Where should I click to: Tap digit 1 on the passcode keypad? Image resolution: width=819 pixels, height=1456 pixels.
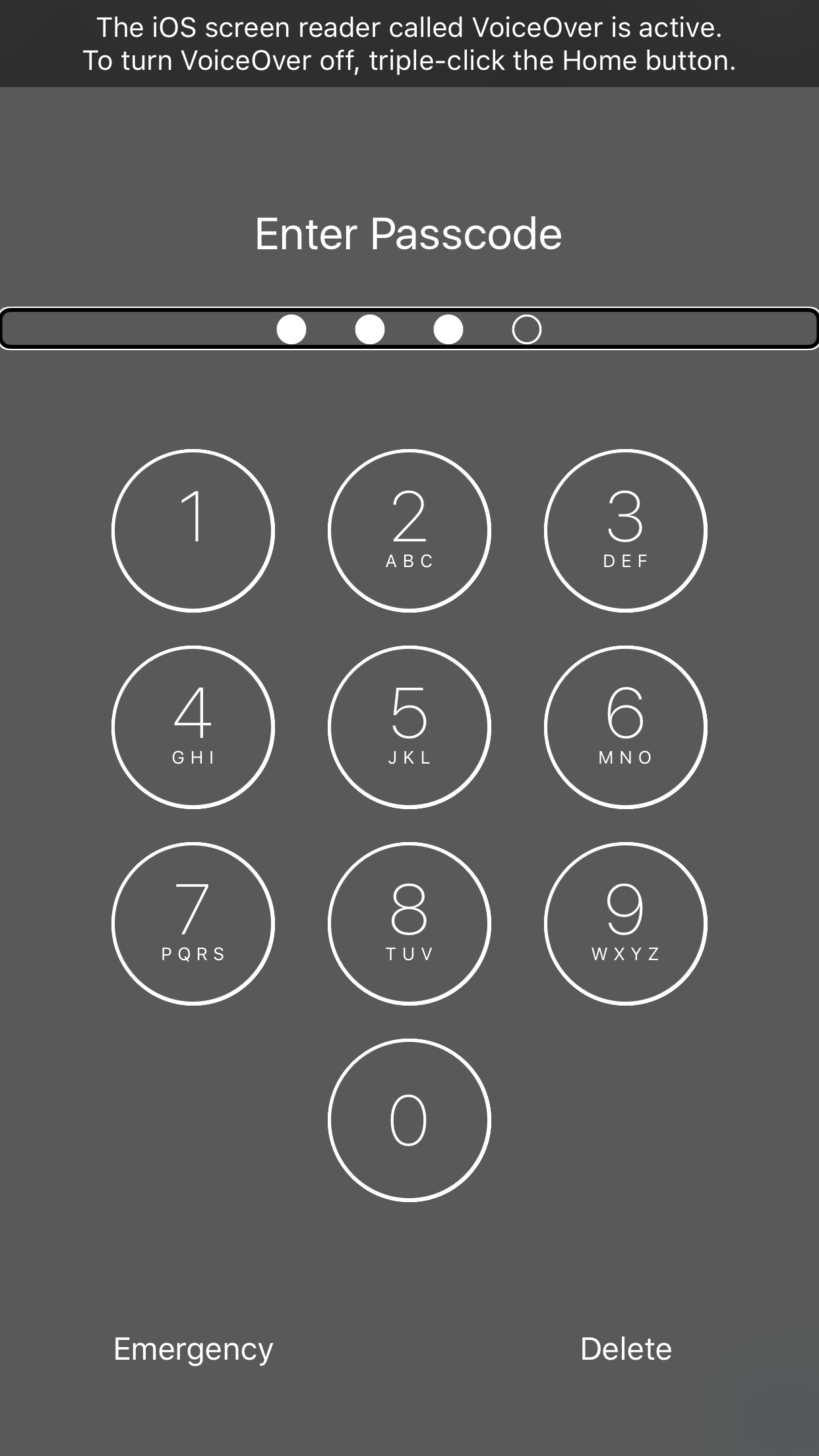tap(193, 531)
